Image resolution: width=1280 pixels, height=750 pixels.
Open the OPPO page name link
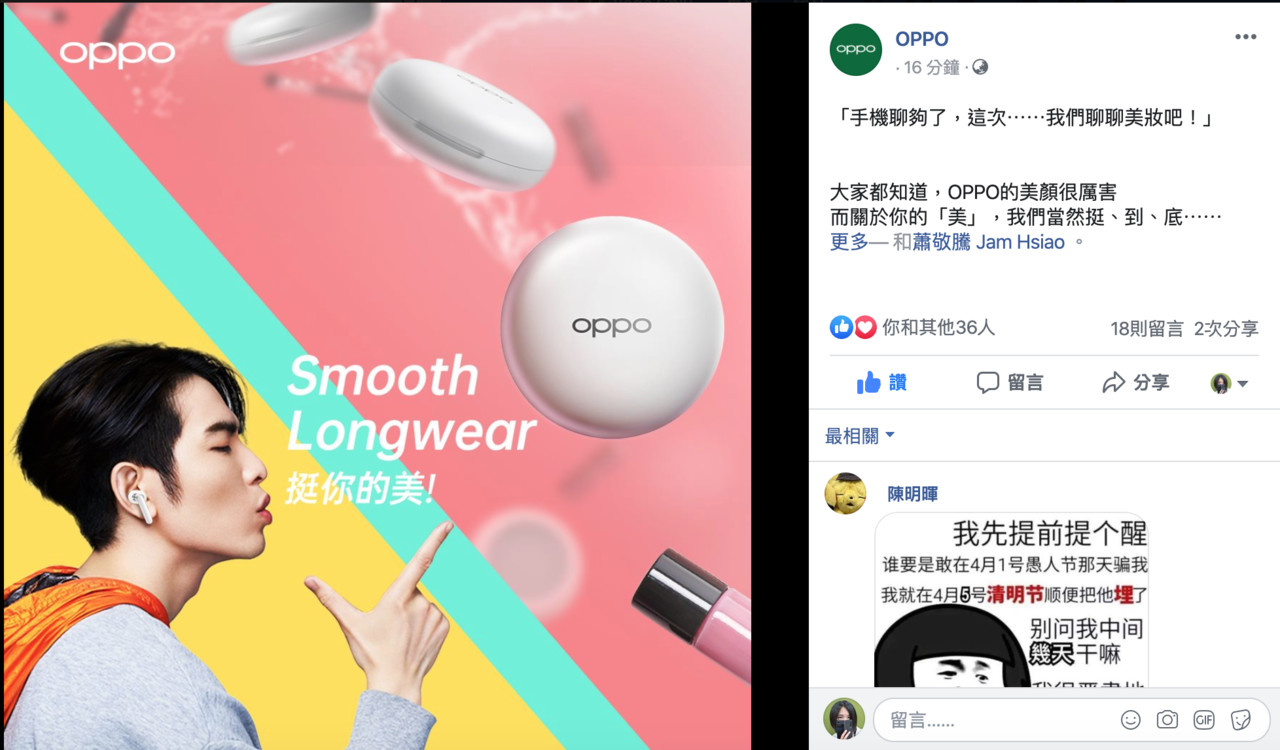921,39
